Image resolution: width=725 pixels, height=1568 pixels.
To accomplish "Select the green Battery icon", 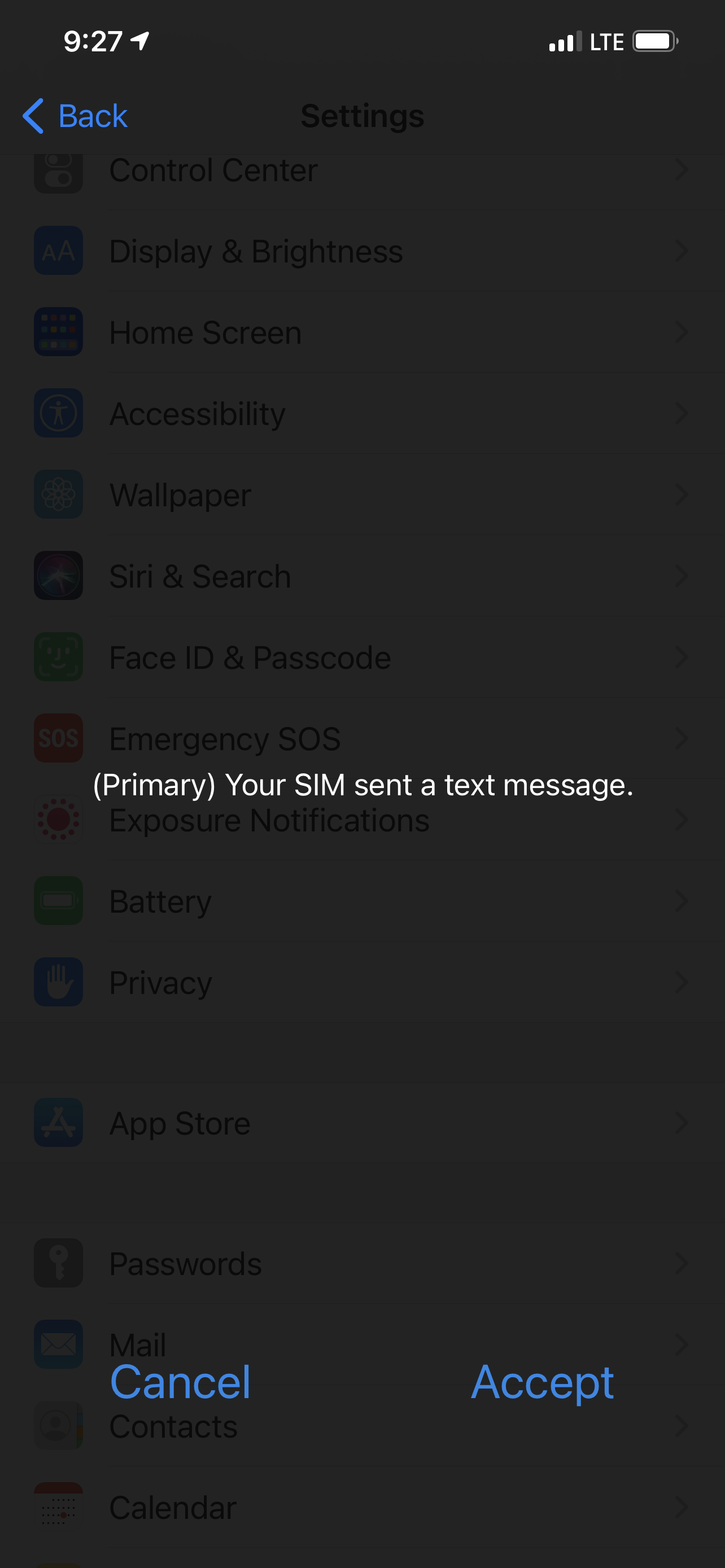I will pos(58,901).
